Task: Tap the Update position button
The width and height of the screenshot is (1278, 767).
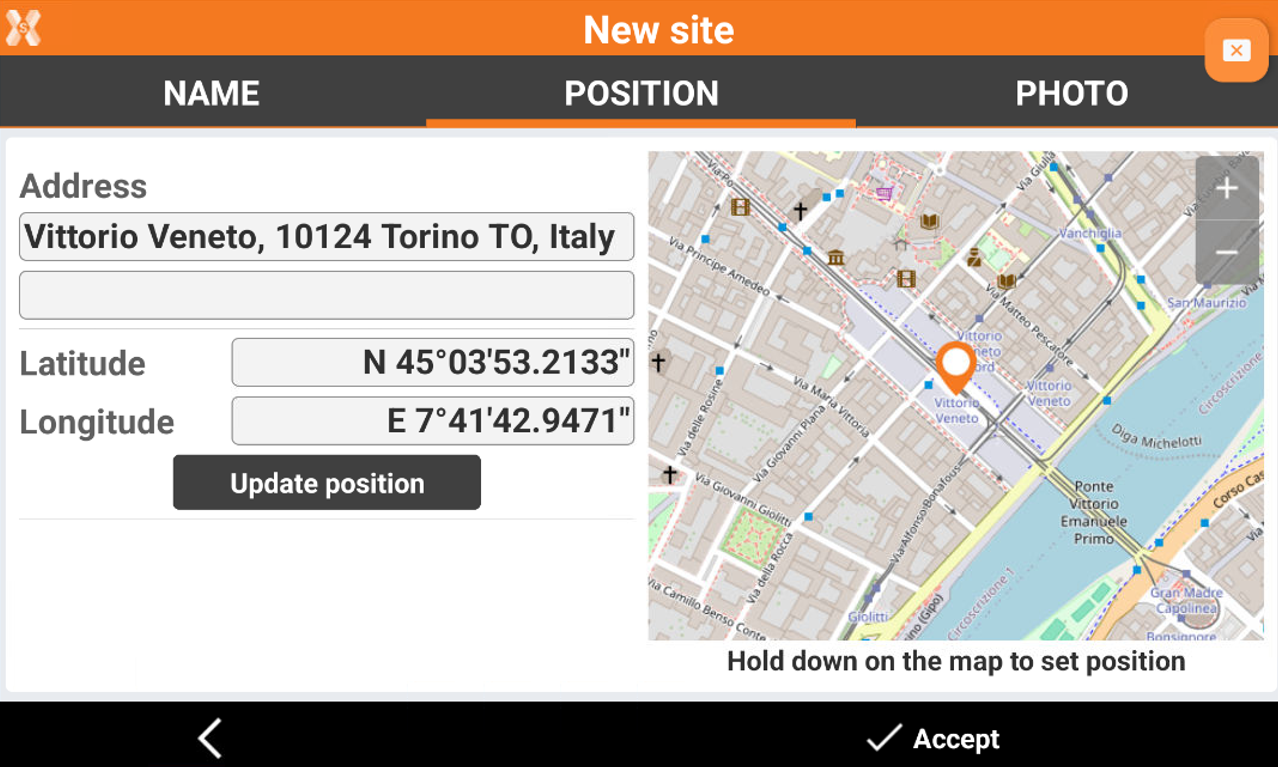Action: coord(326,483)
